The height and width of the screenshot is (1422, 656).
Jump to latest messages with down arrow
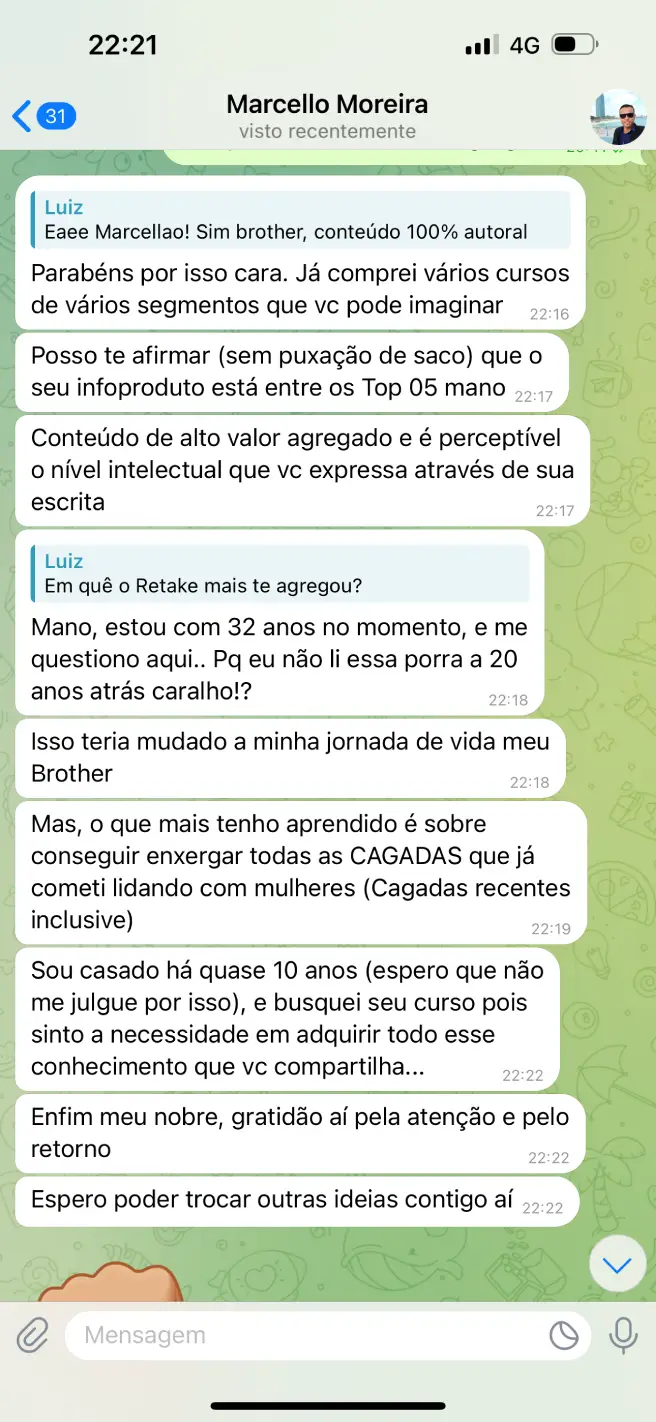pos(617,1266)
